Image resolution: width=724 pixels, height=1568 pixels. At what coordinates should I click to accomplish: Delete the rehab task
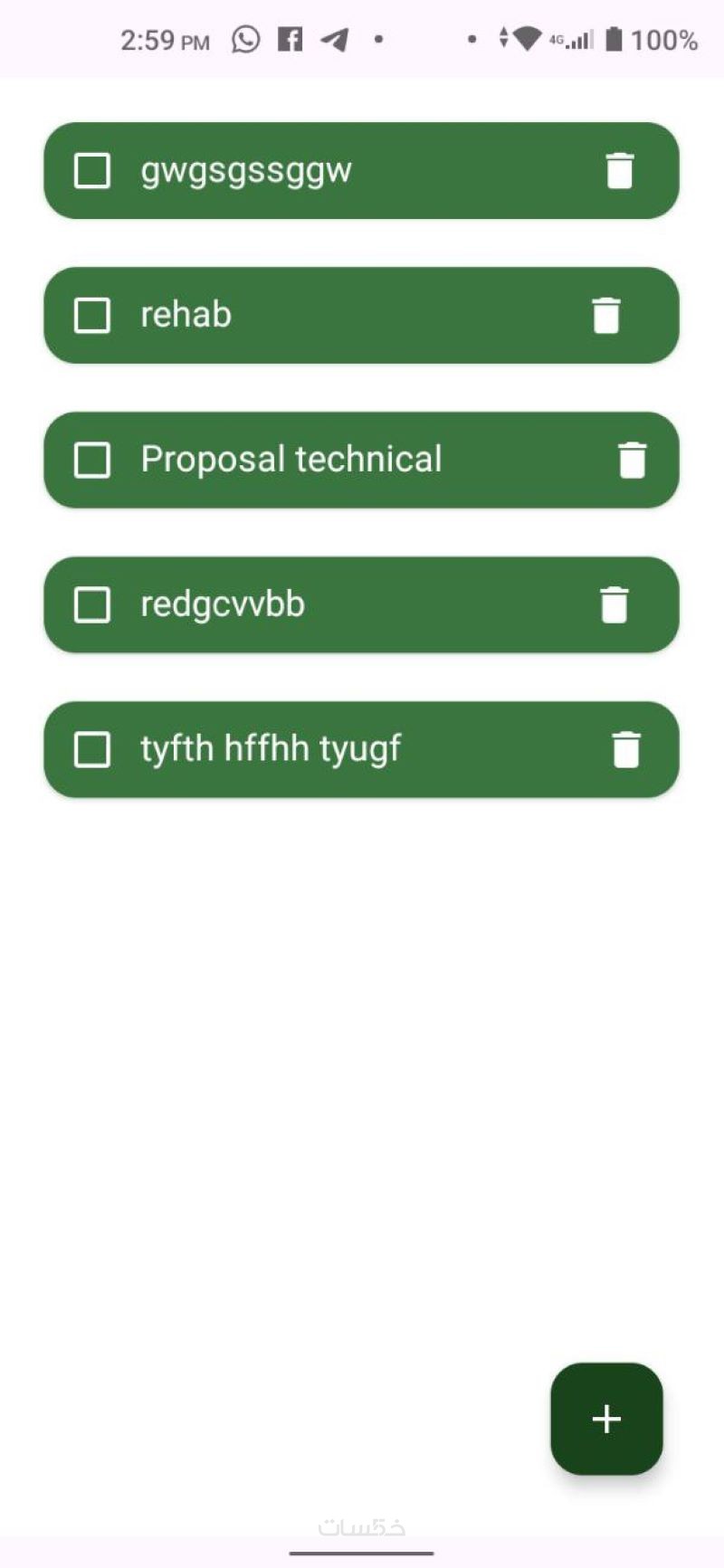(606, 315)
